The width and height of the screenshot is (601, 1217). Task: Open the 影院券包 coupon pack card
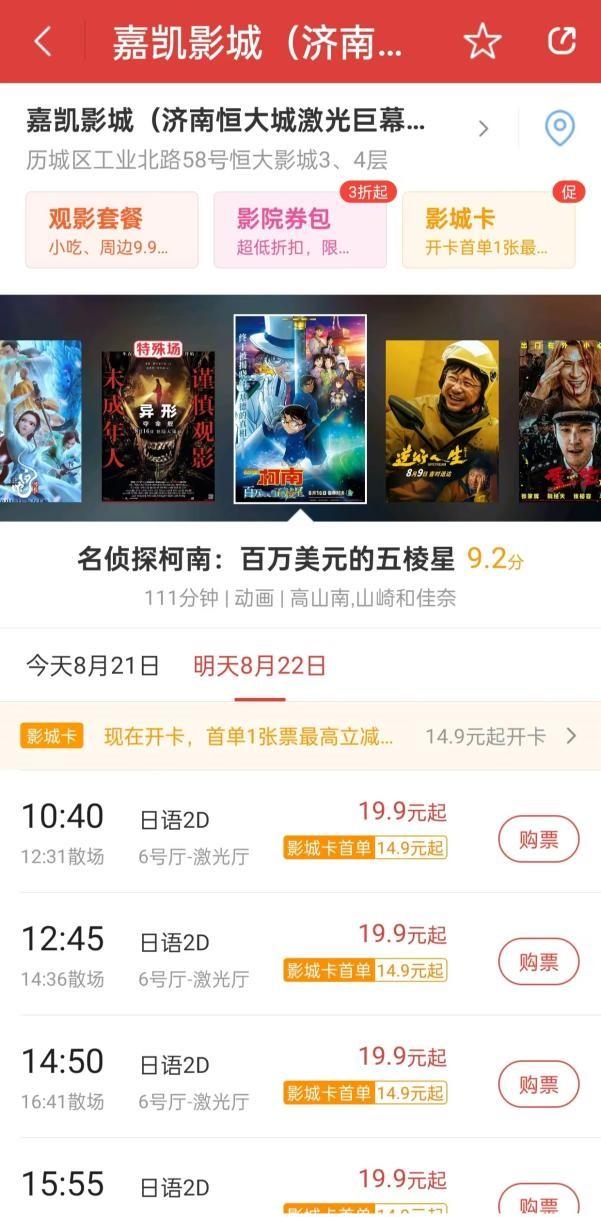299,230
